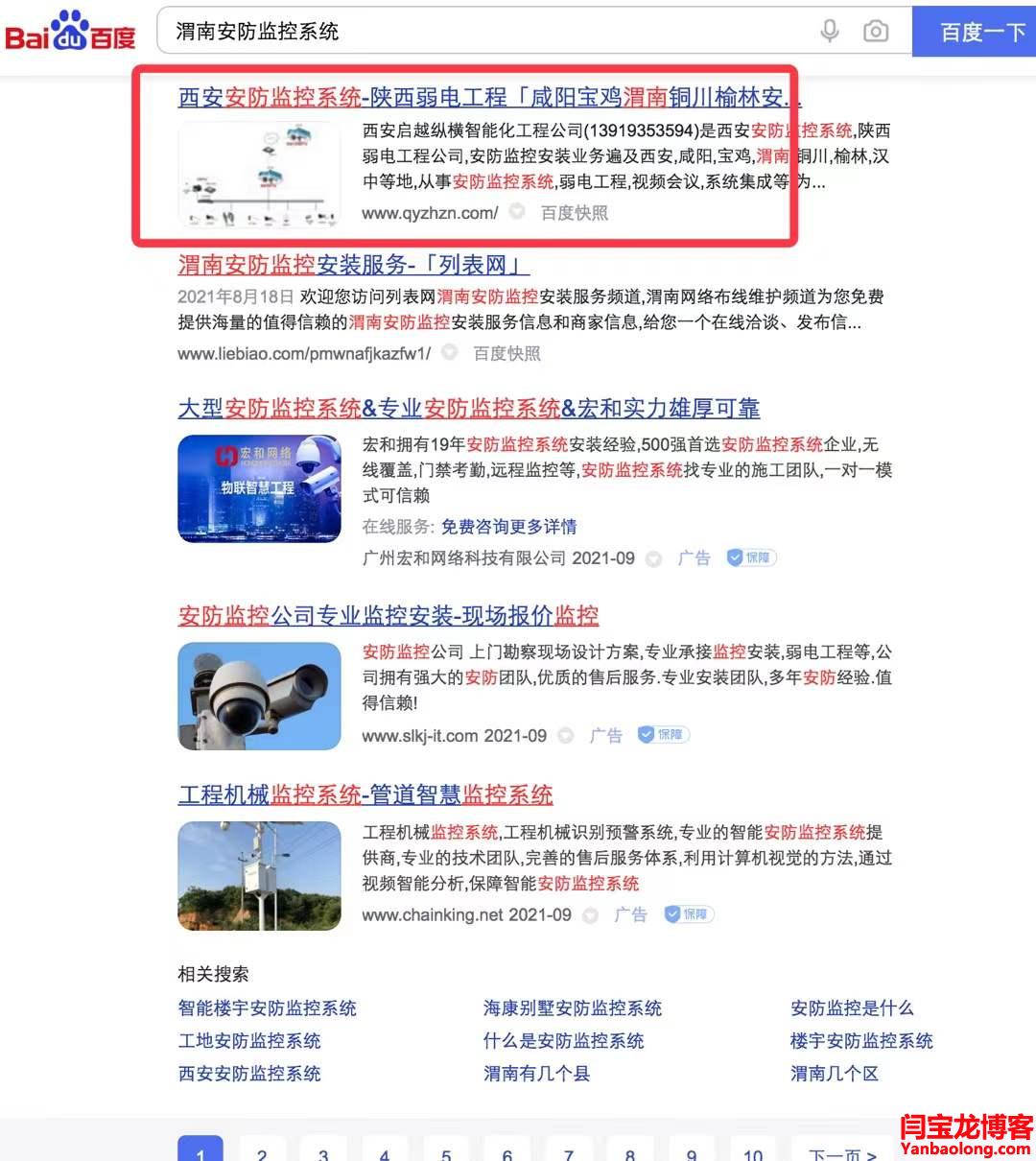Tap the 百度一下 search button
The height and width of the screenshot is (1161, 1036).
pyautogui.click(x=974, y=32)
